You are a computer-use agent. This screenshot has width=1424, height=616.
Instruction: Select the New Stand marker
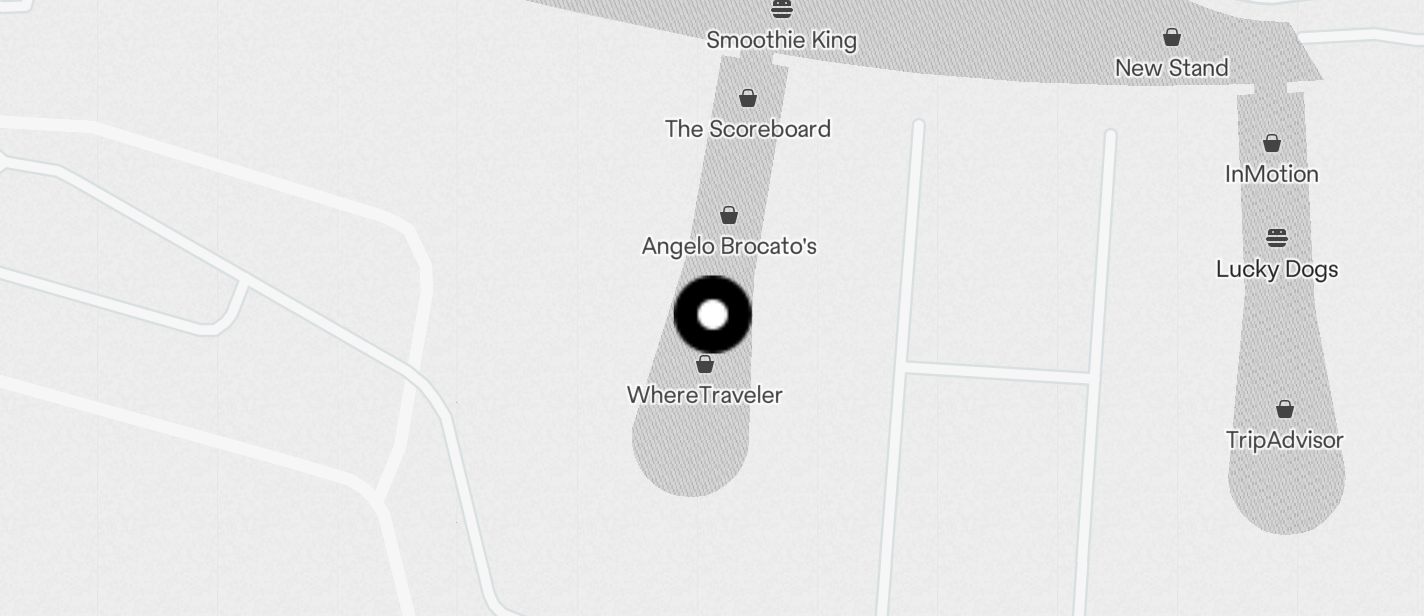(1172, 38)
